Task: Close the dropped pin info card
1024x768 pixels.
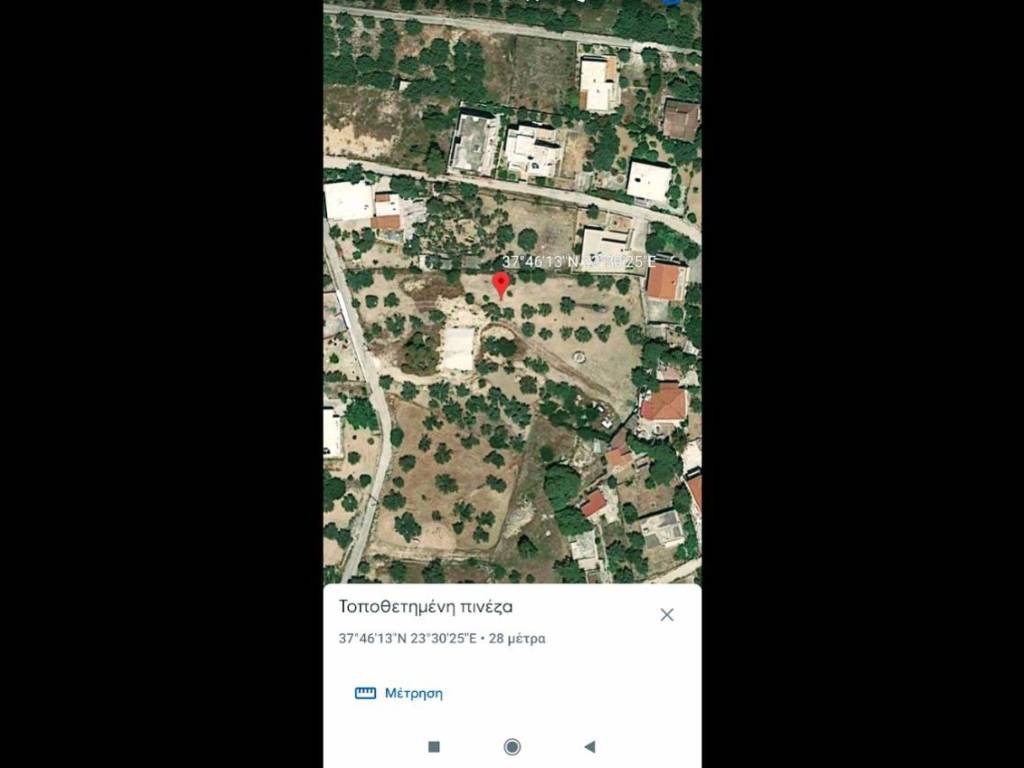Action: click(x=667, y=615)
